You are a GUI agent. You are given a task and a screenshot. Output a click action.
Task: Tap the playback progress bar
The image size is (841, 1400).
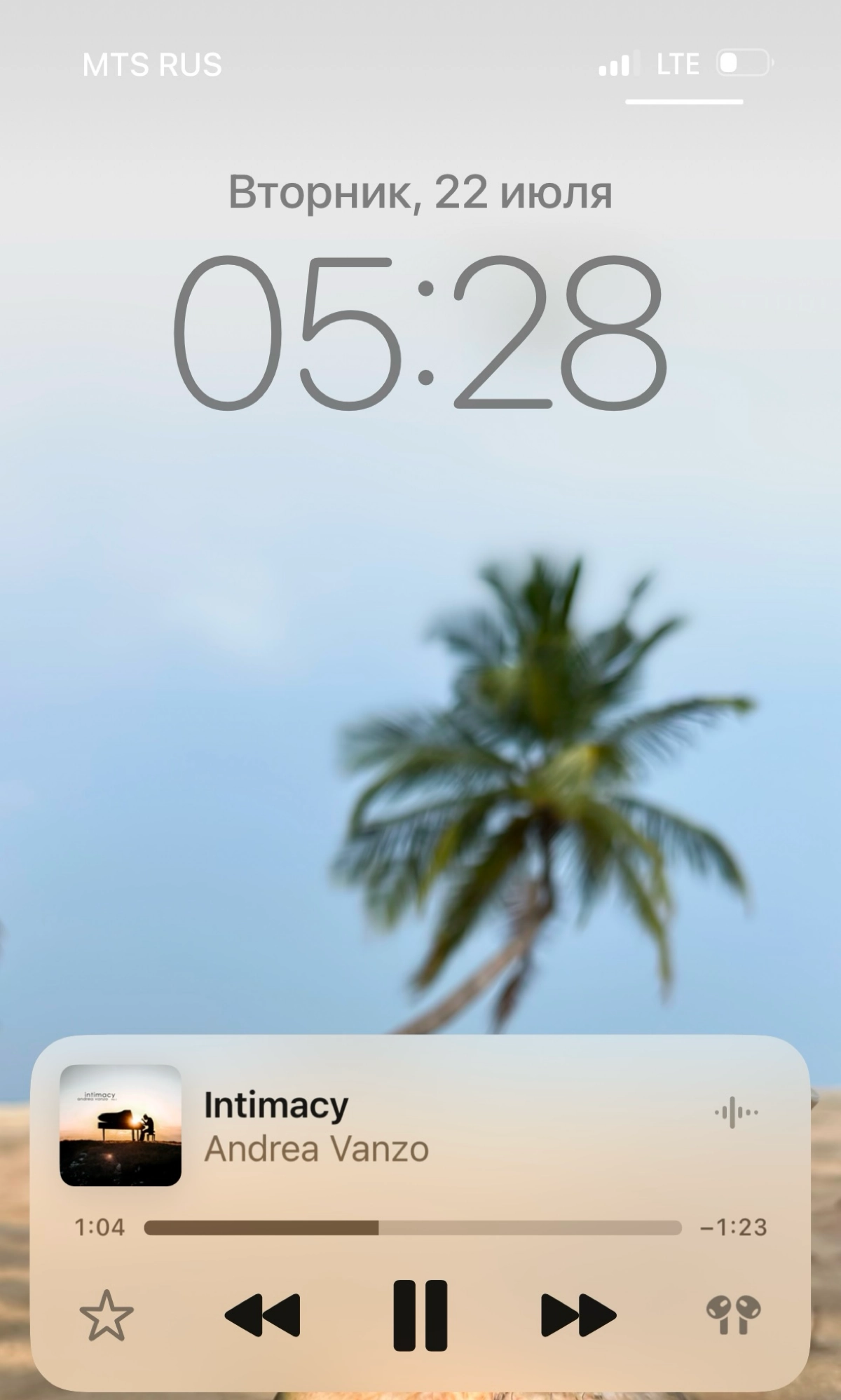coord(412,1228)
